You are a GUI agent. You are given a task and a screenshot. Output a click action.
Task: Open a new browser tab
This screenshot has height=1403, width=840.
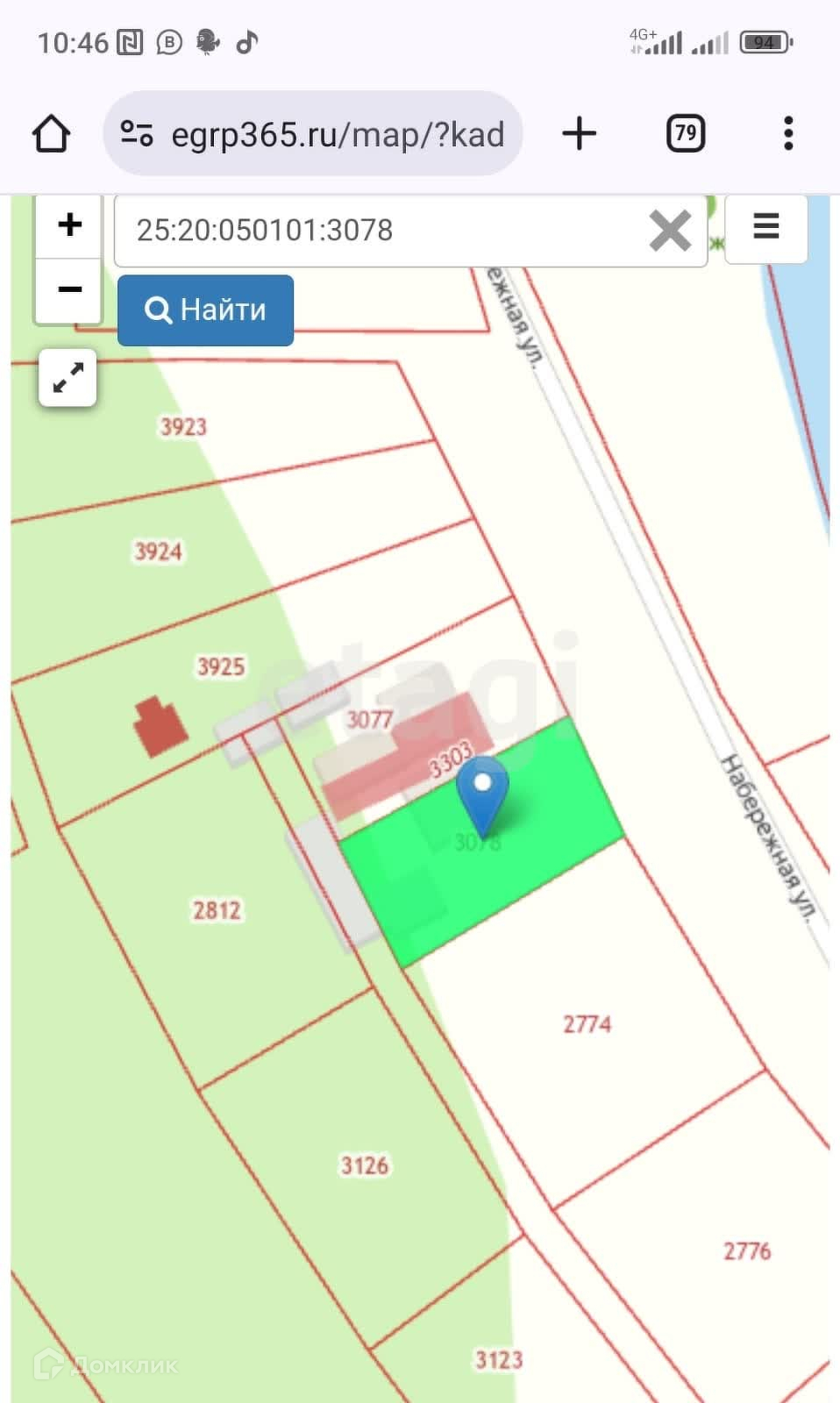click(x=579, y=134)
